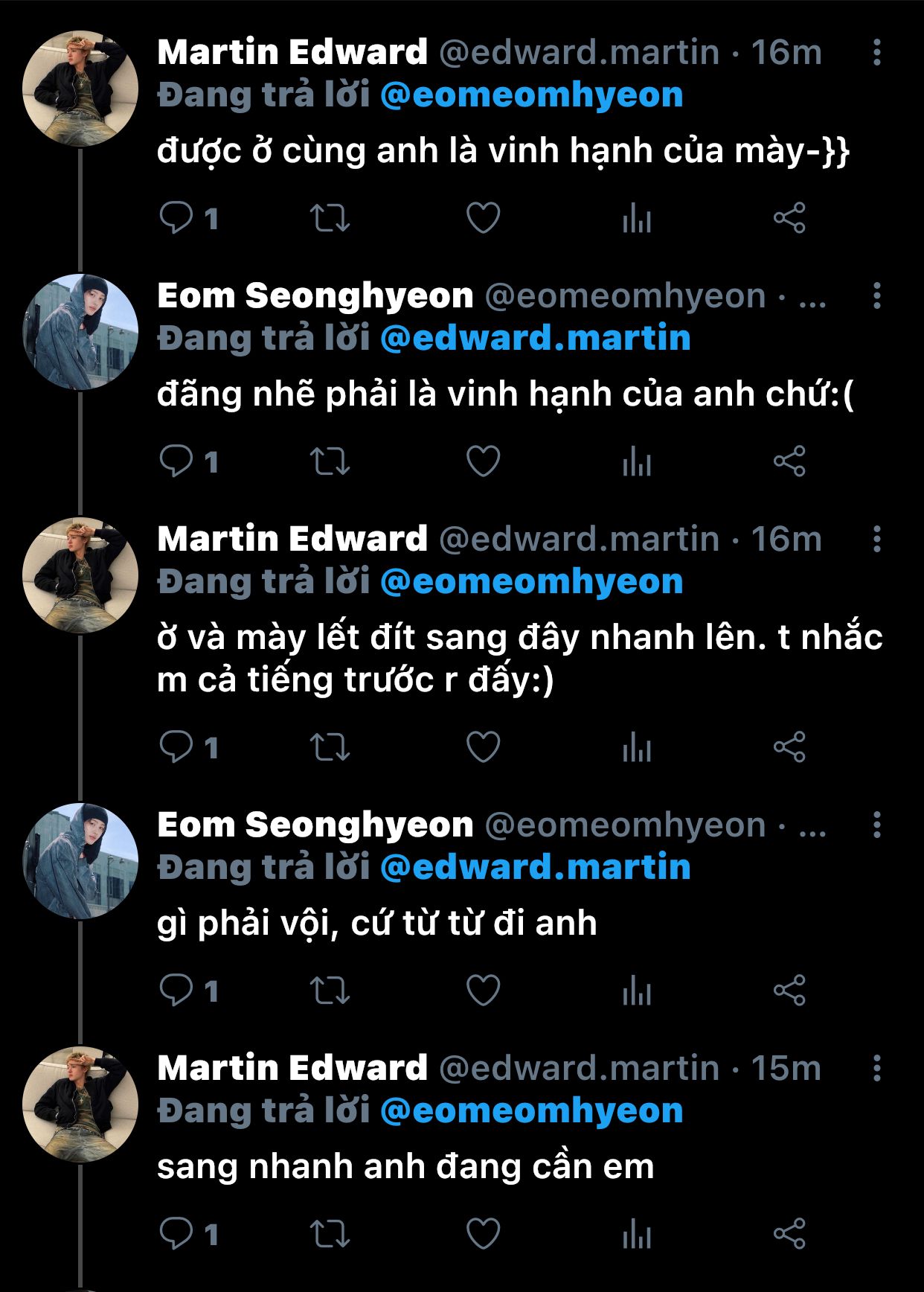The width and height of the screenshot is (924, 1292).
Task: Share the tweet 'đãng nhẽ phải là vinh hạnh'
Action: 789,461
